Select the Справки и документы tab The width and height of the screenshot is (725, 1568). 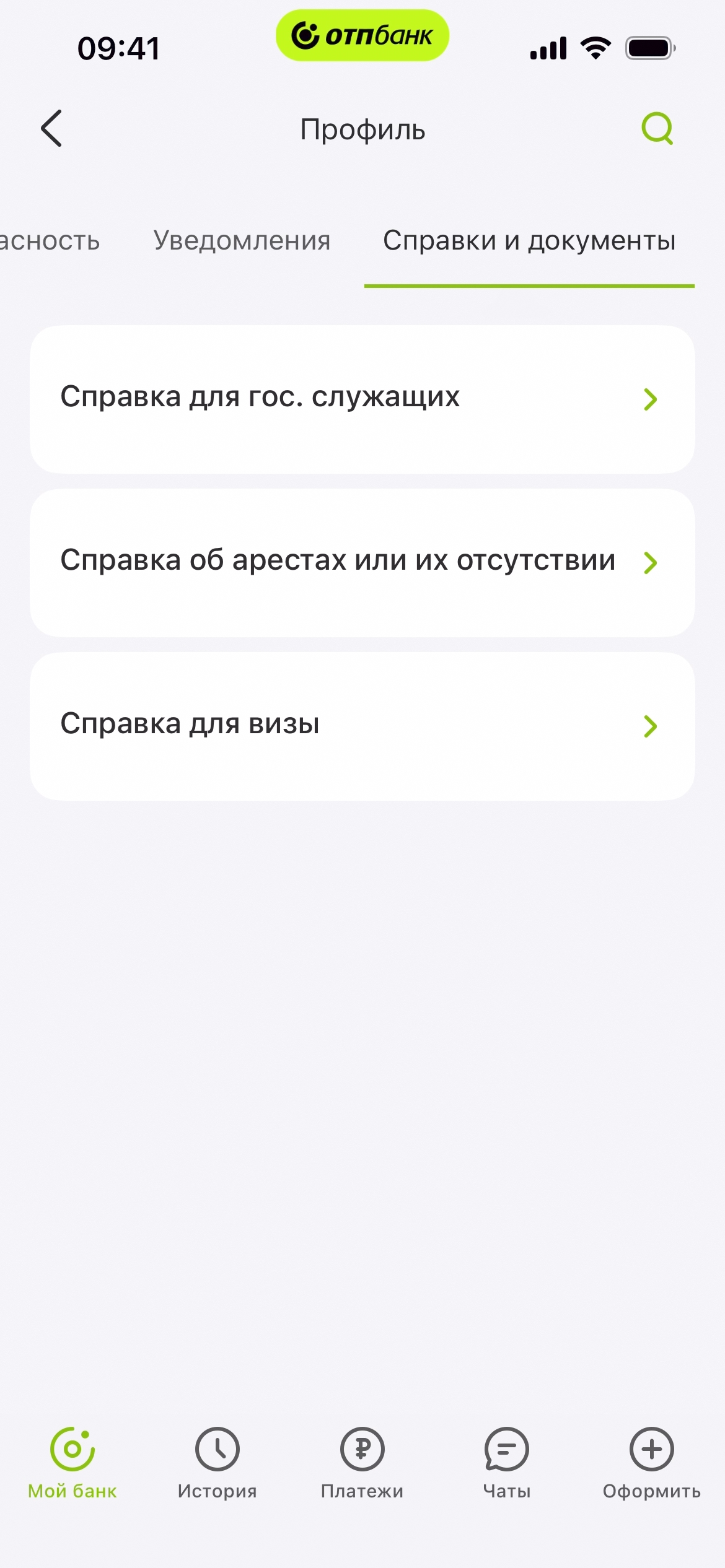529,241
